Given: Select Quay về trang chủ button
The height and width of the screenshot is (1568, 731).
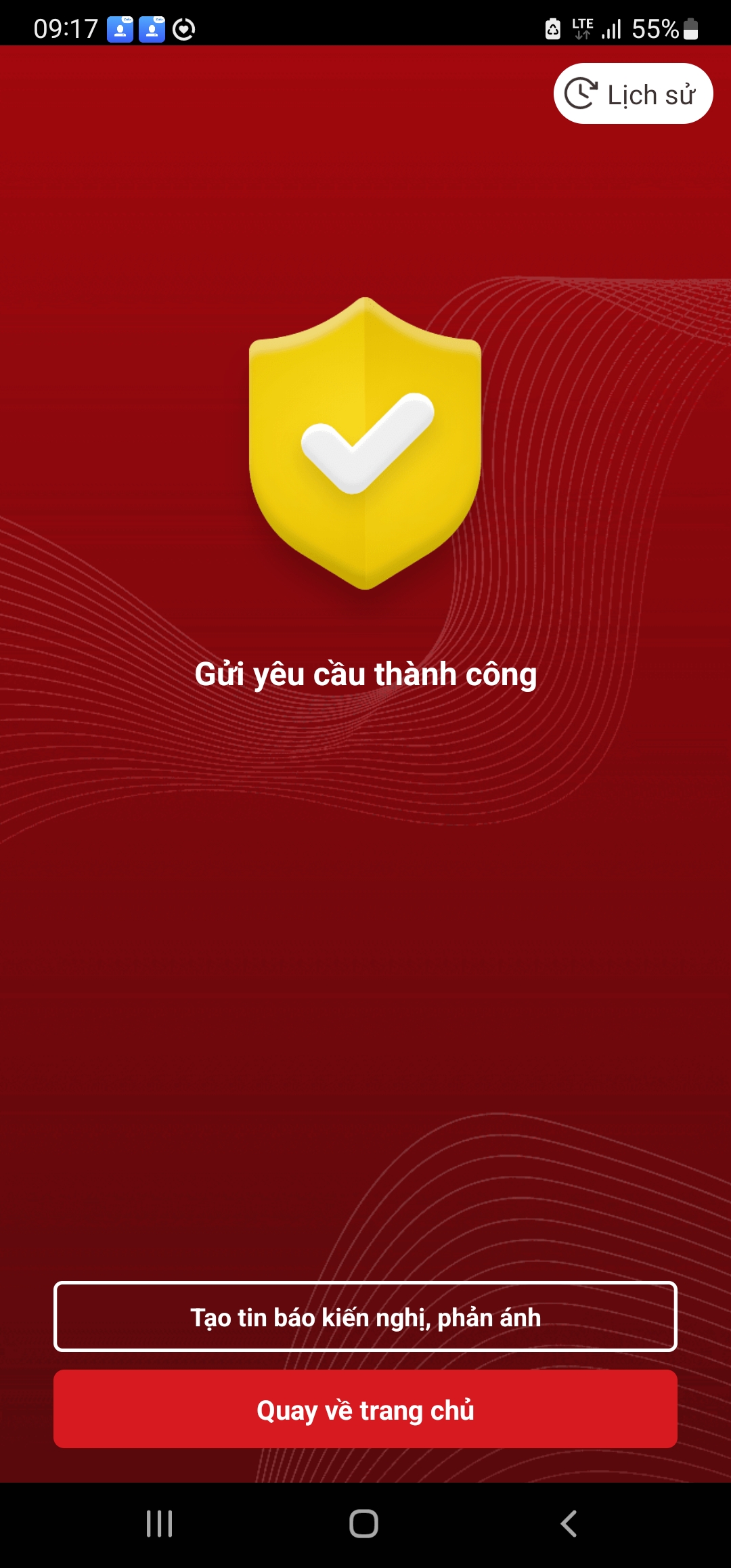Looking at the screenshot, I should coord(365,1410).
